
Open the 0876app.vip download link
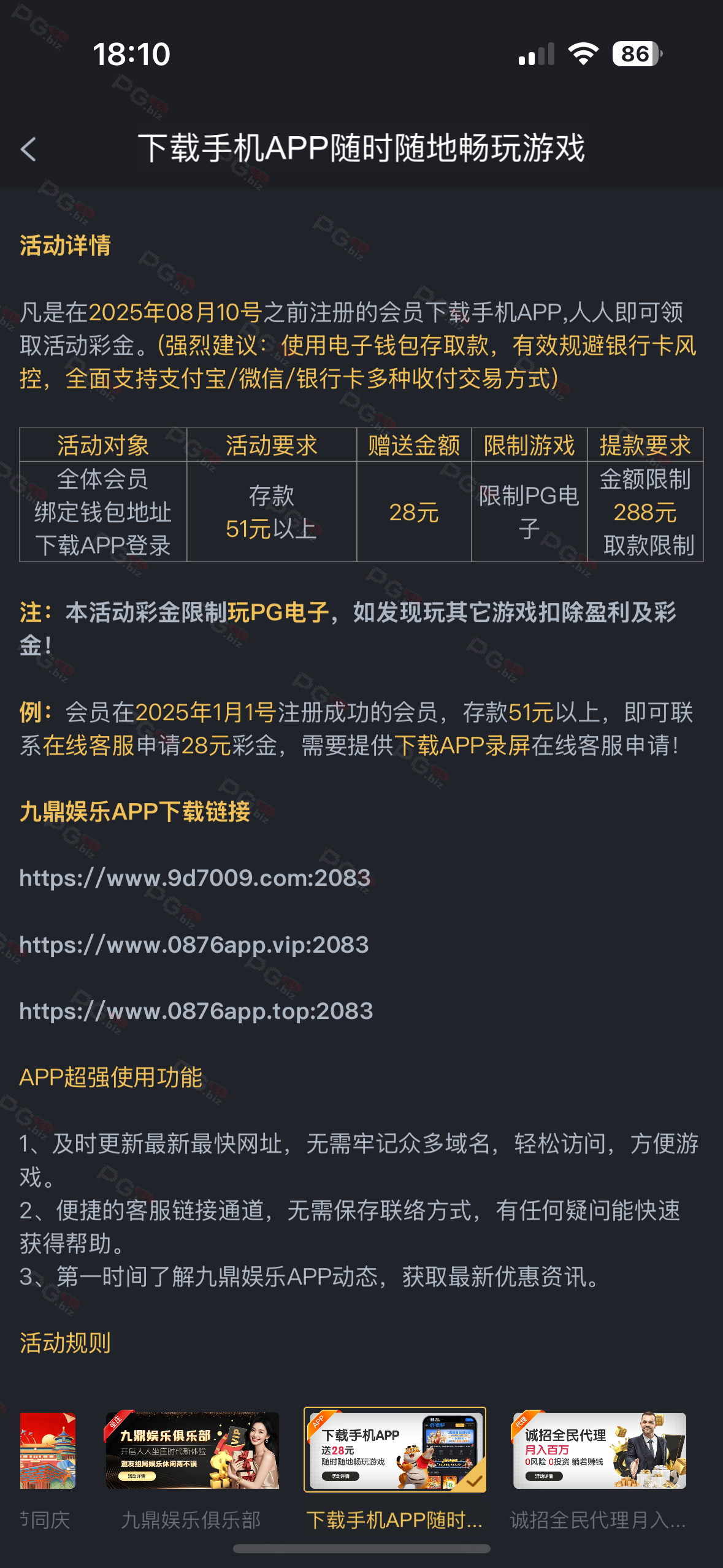(x=194, y=945)
